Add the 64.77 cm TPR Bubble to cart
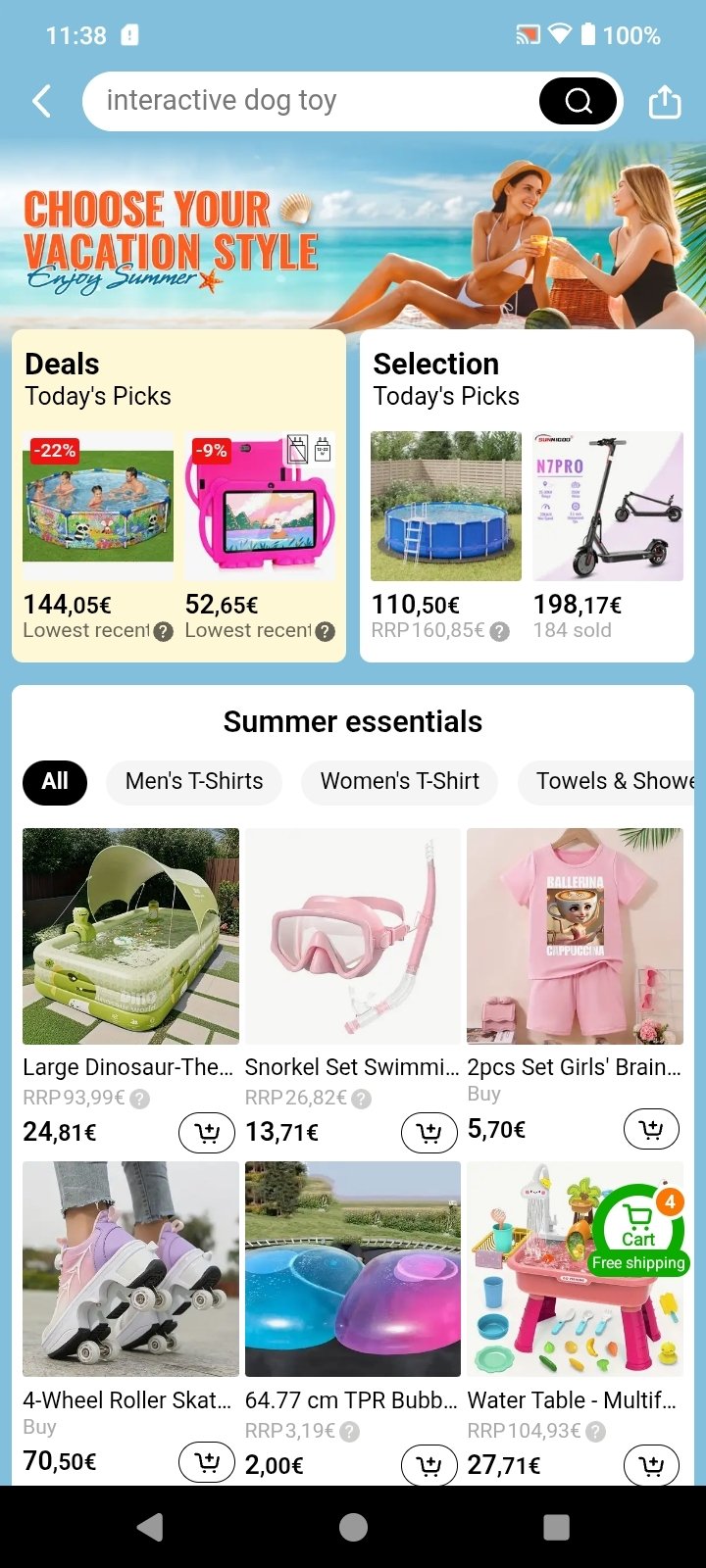This screenshot has width=706, height=1568. [x=429, y=1465]
